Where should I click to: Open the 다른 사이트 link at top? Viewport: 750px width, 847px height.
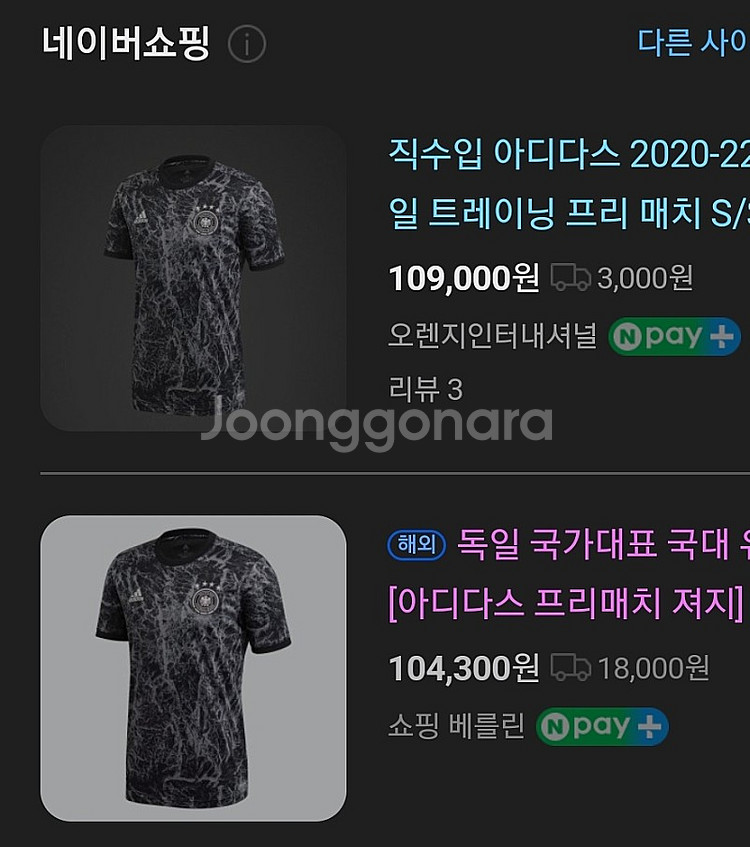tap(692, 42)
